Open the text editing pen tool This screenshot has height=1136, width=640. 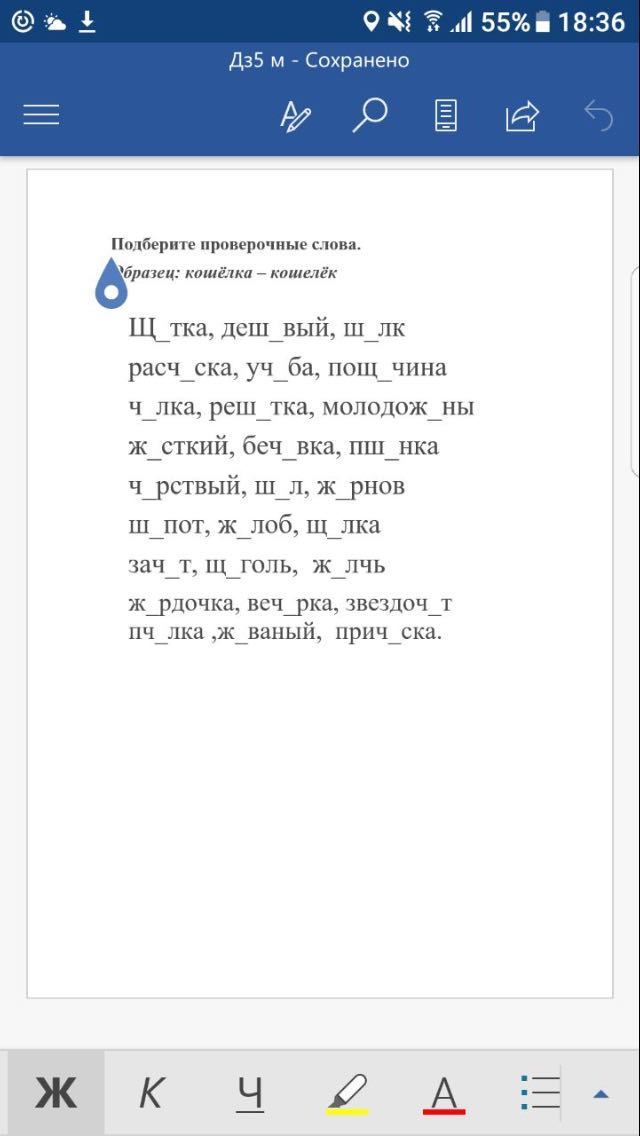pos(295,116)
